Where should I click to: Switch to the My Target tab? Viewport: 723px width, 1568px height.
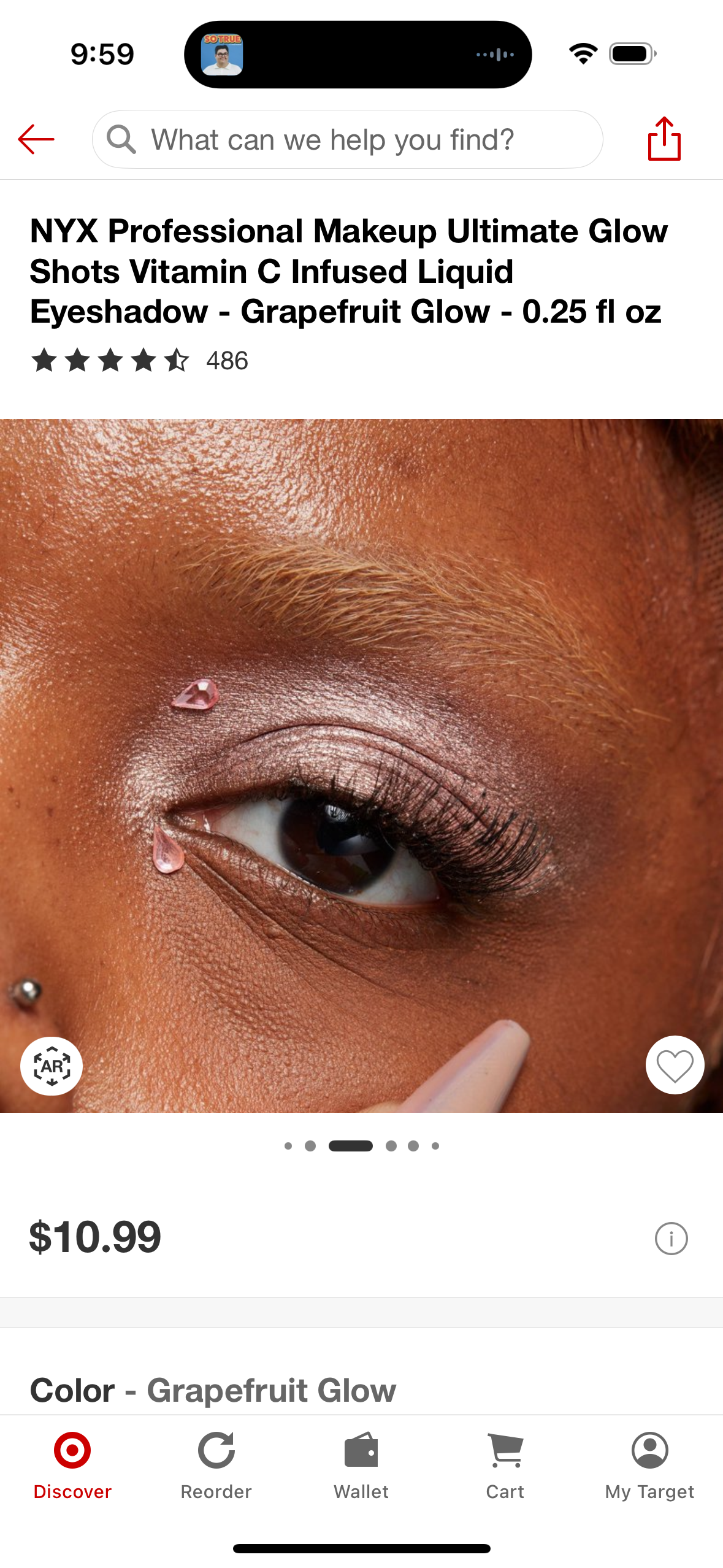coord(649,1465)
